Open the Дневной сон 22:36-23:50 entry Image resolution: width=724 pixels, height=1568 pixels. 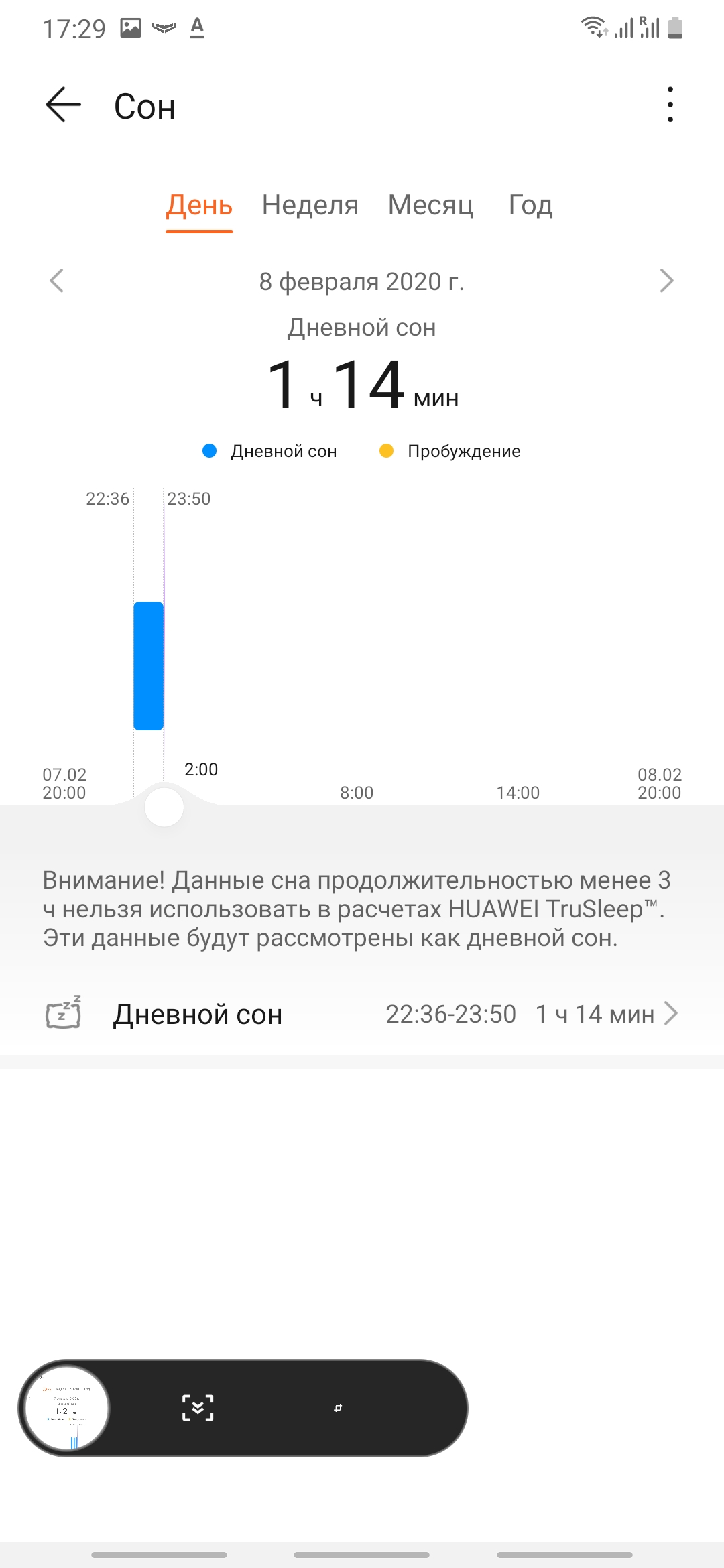(x=362, y=1014)
